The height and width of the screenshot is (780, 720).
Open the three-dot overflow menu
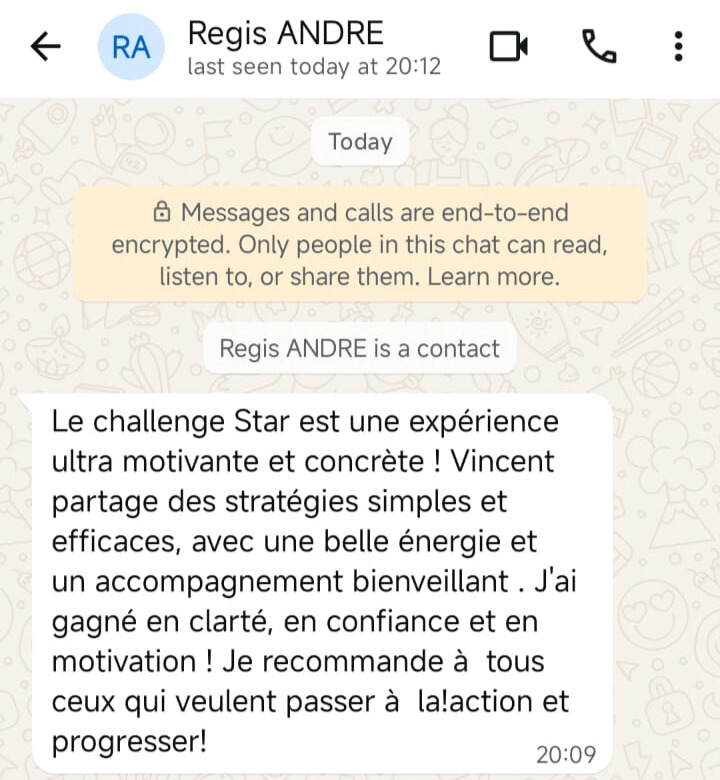point(679,46)
